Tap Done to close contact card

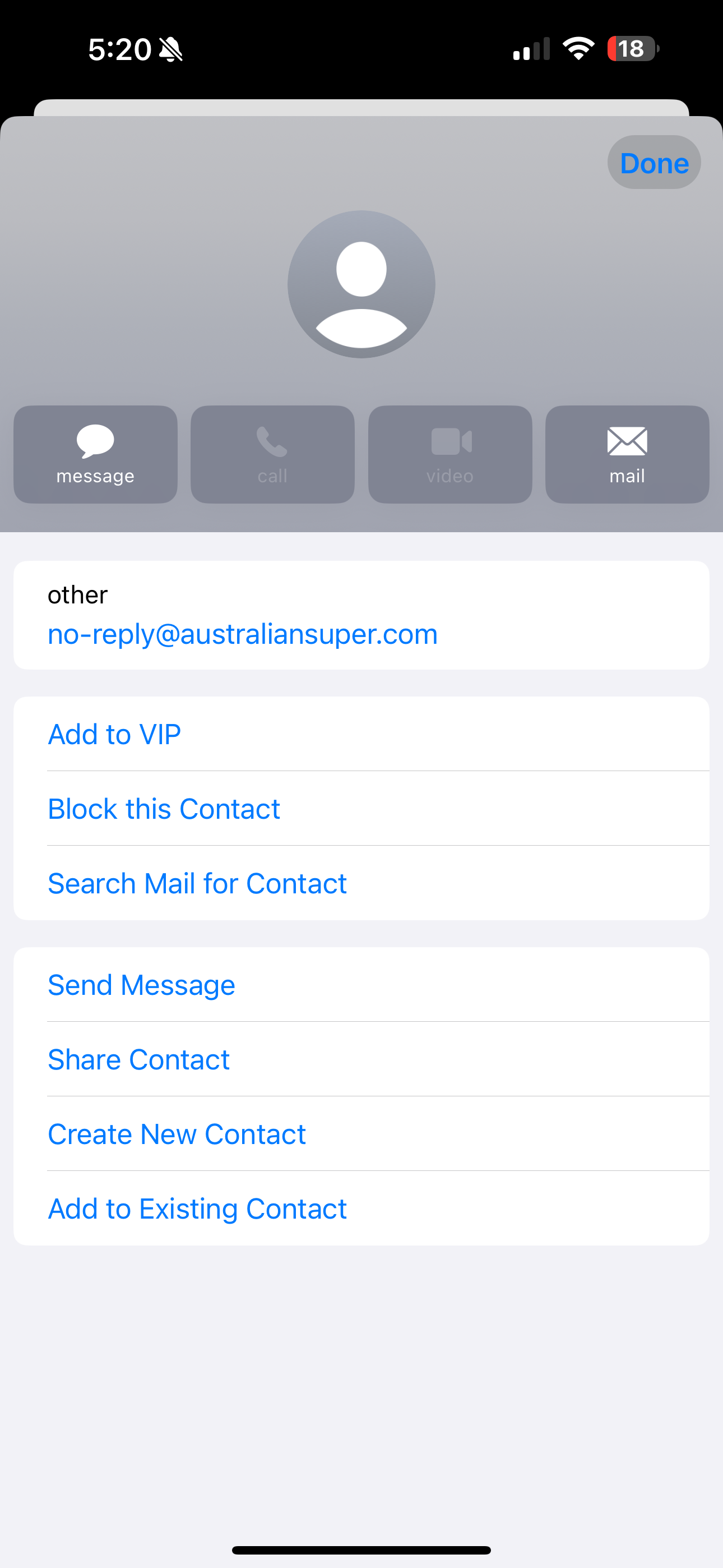click(x=654, y=163)
